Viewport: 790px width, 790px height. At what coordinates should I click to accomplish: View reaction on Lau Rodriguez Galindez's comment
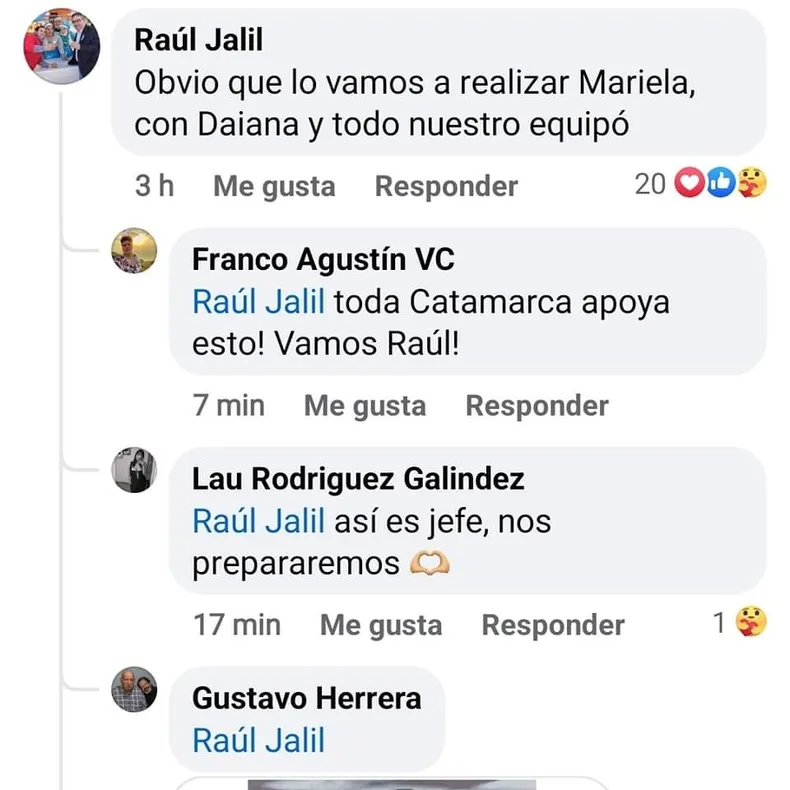pos(741,624)
